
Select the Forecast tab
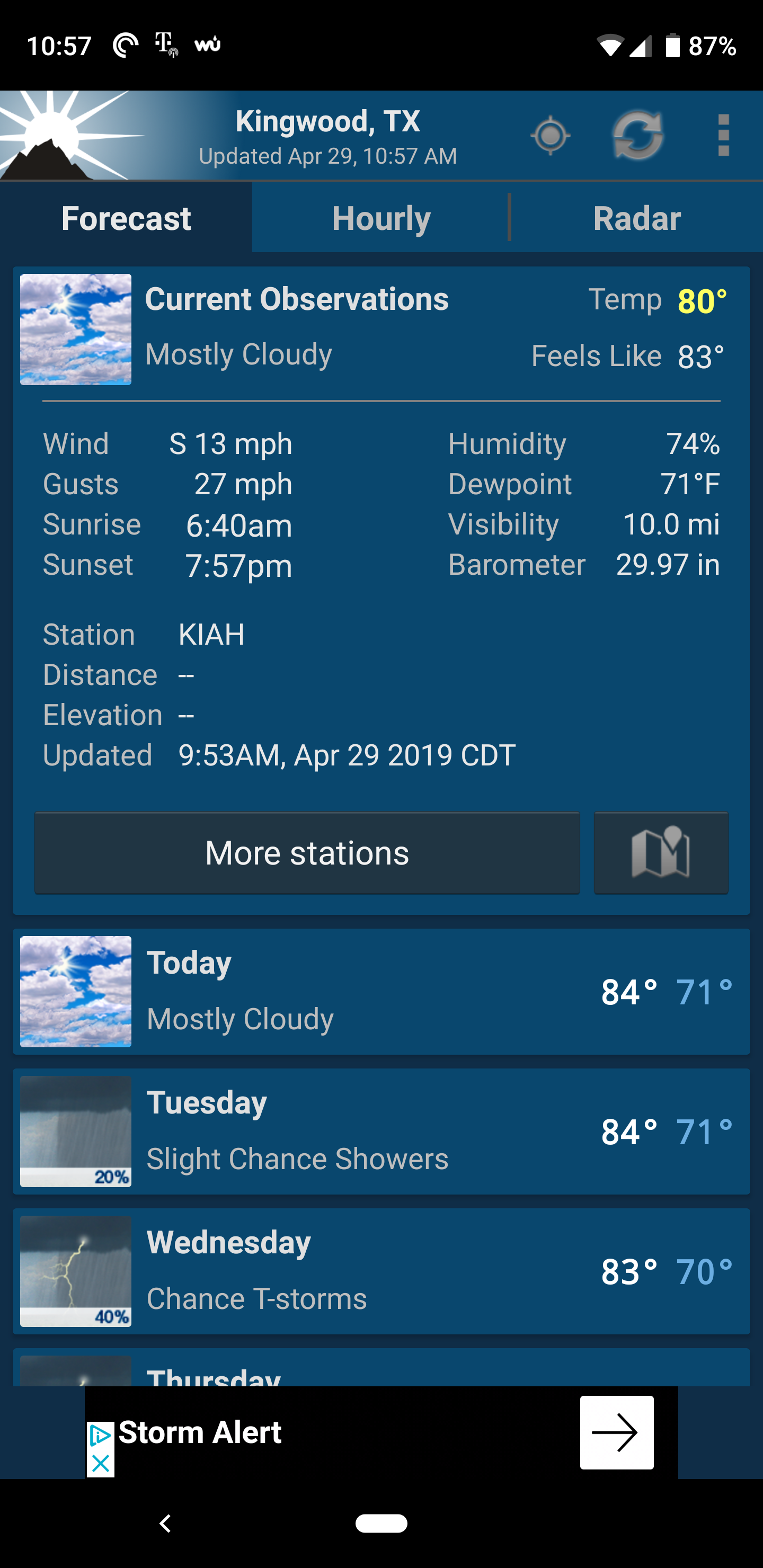click(x=126, y=218)
